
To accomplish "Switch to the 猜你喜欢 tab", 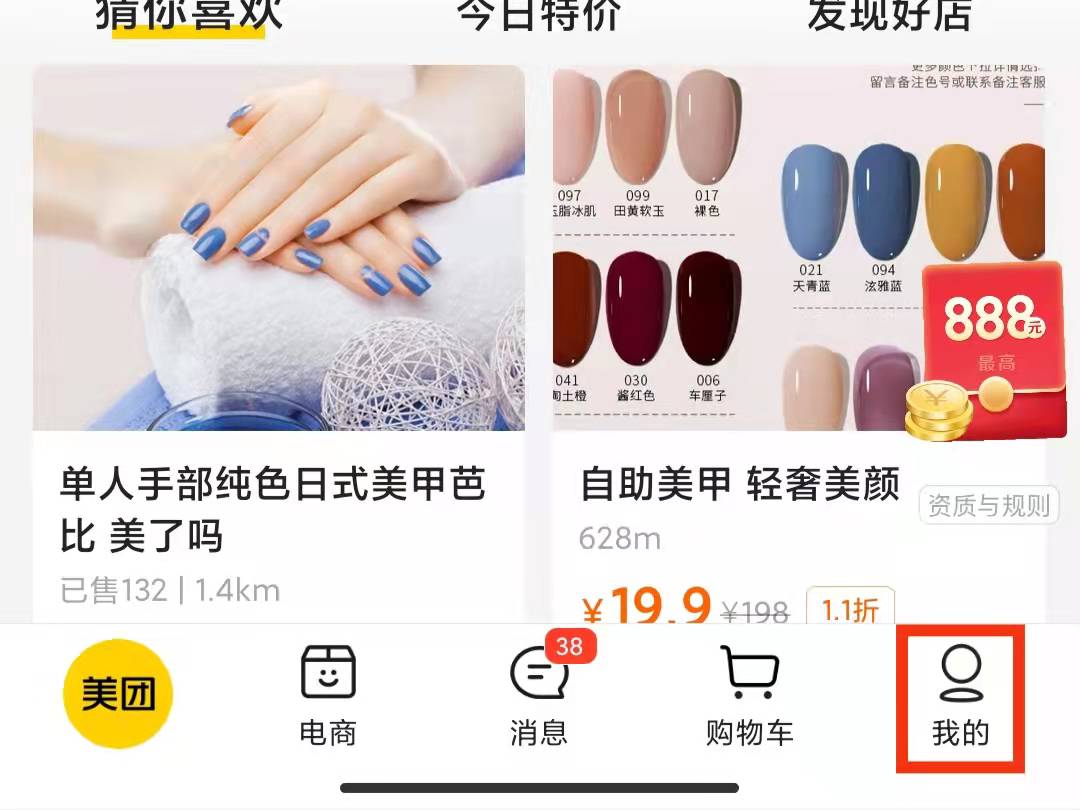I will (189, 15).
